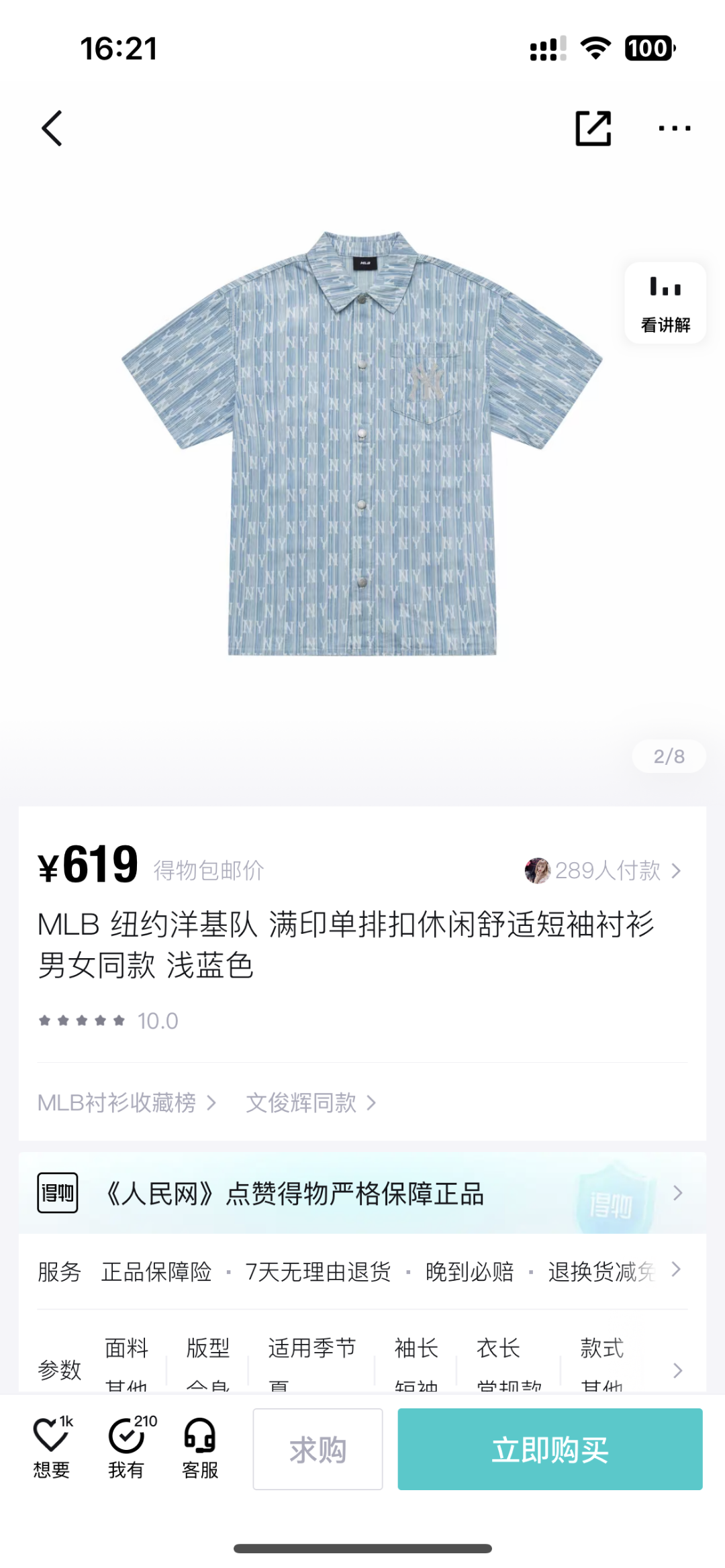725x1568 pixels.
Task: Share this product via the share icon
Action: tap(593, 128)
